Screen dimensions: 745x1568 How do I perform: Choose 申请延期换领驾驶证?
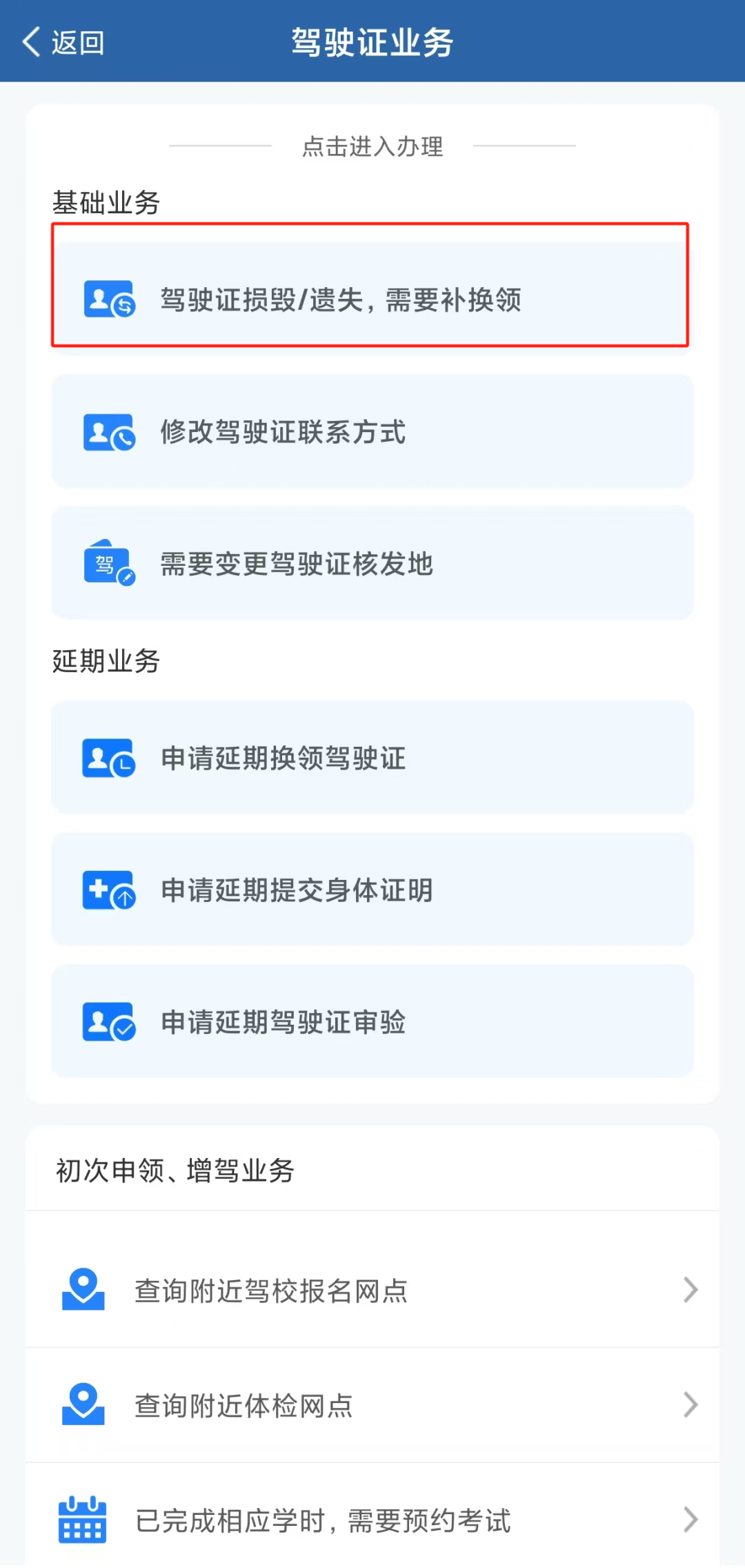pyautogui.click(x=371, y=758)
